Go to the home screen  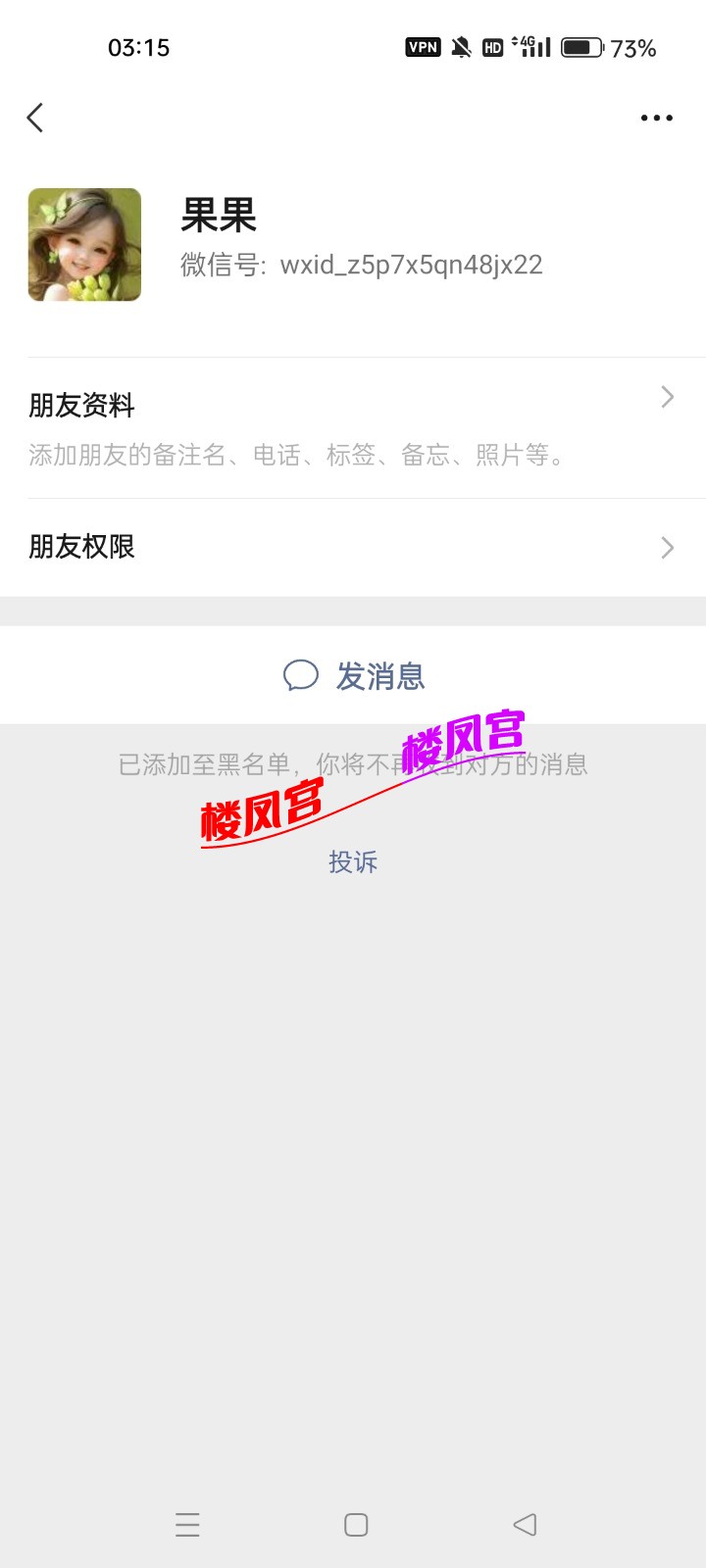tap(356, 1525)
